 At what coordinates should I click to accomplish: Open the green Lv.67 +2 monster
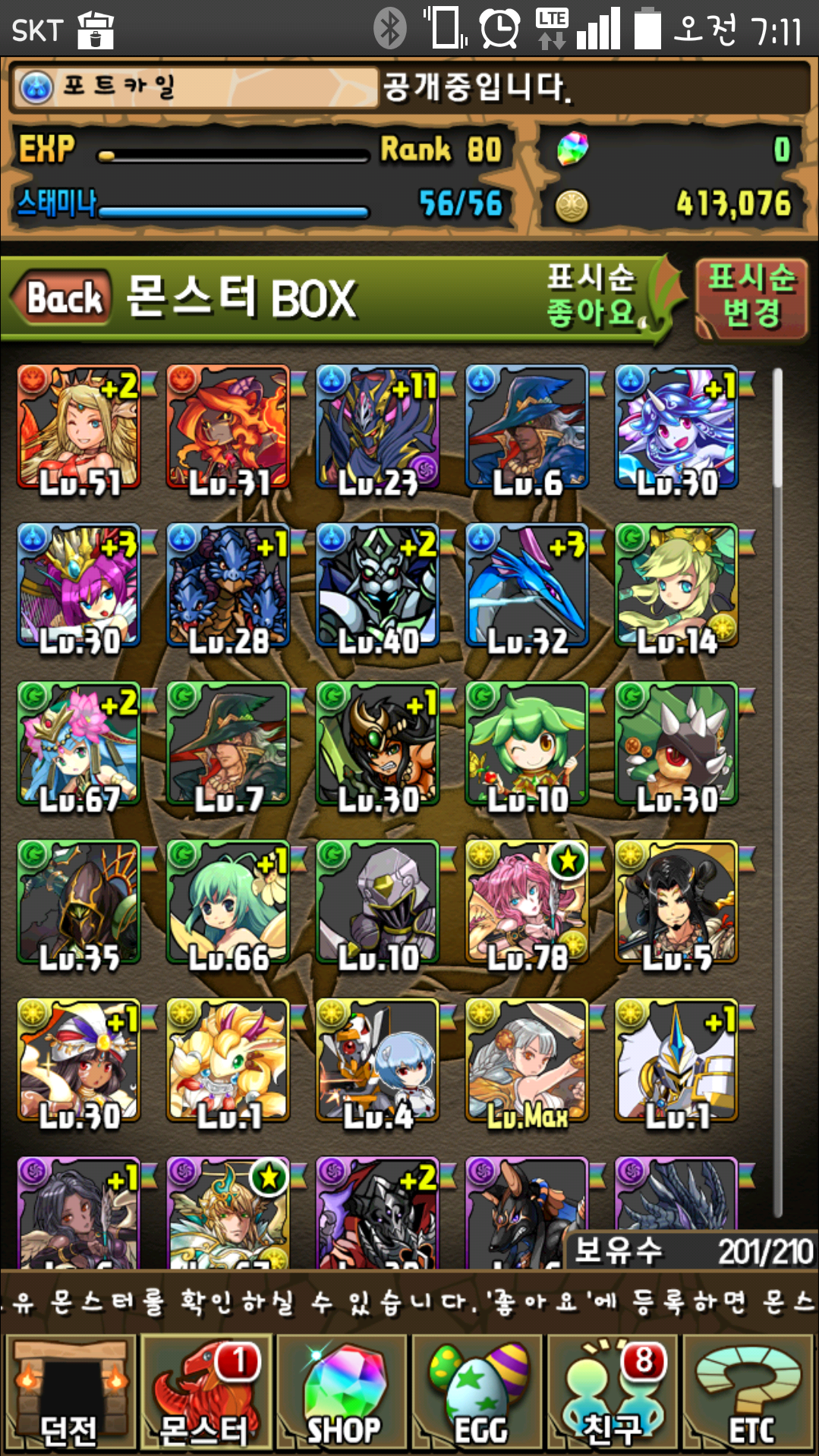click(79, 745)
